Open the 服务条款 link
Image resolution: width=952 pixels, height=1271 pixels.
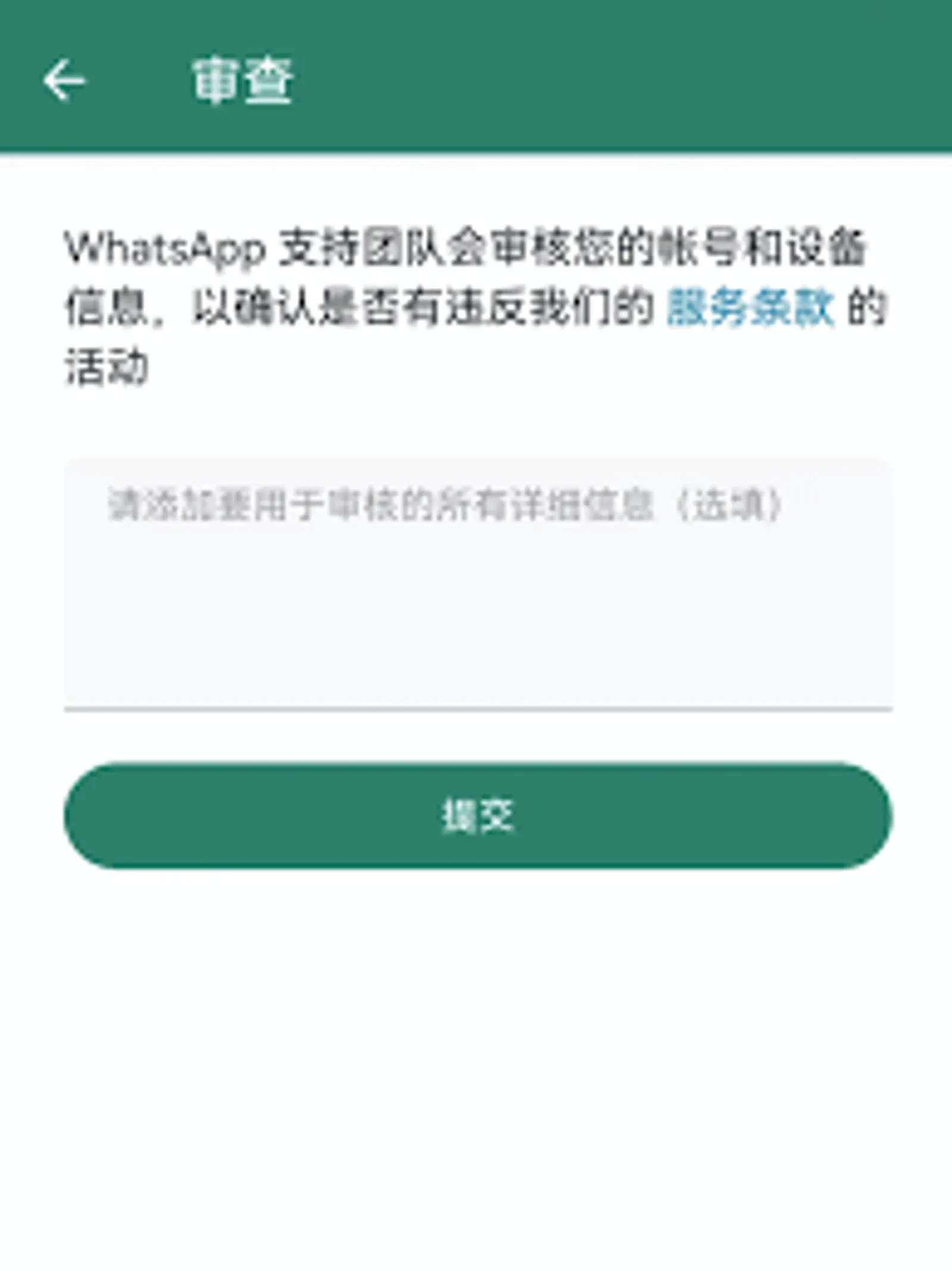(x=750, y=307)
